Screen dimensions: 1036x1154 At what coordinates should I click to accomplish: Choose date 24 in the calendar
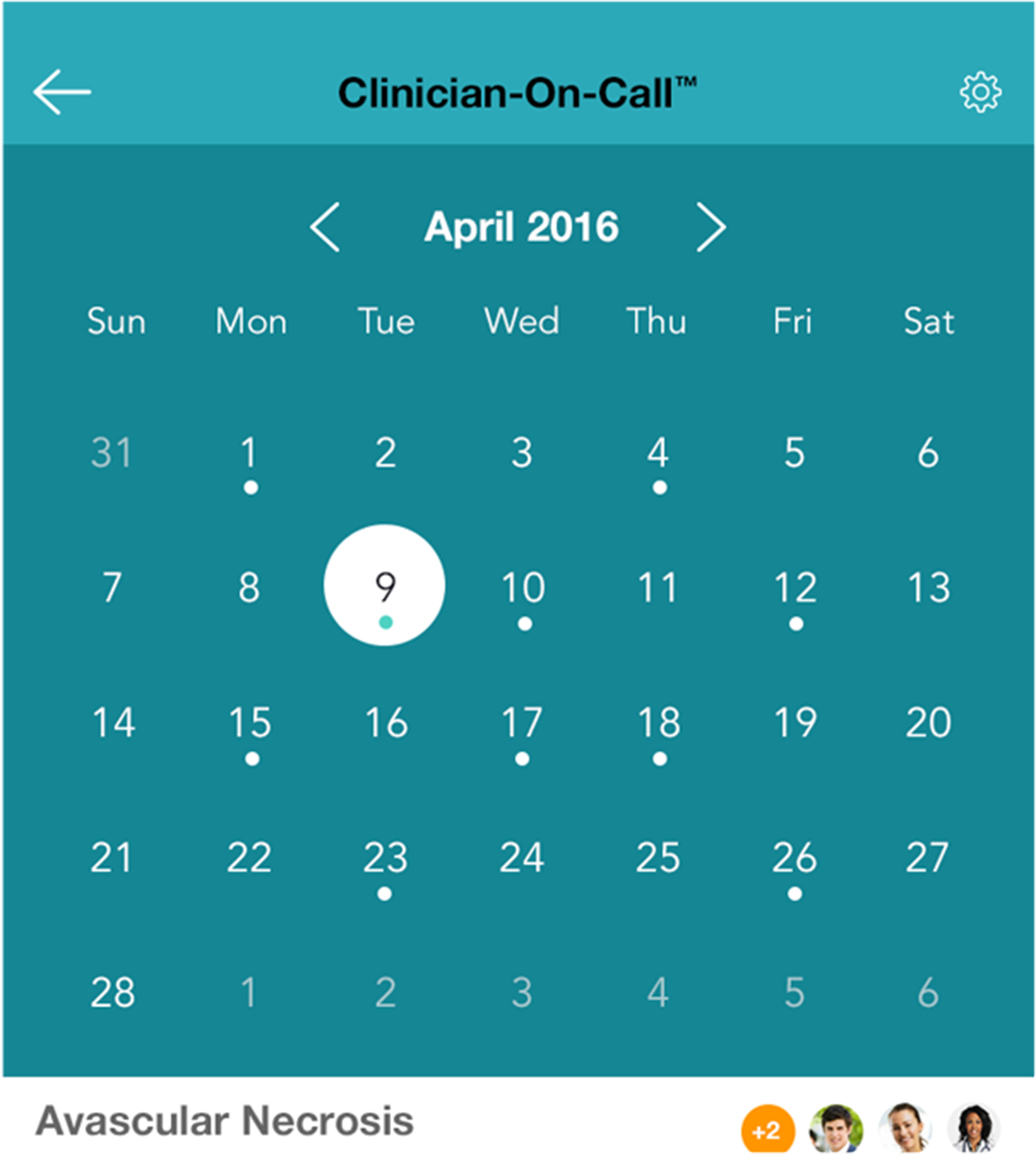coord(522,858)
